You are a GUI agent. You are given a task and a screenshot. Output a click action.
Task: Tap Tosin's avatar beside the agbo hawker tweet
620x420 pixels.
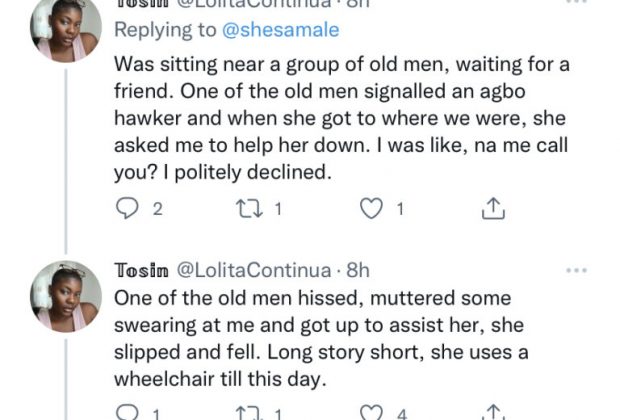(x=66, y=30)
